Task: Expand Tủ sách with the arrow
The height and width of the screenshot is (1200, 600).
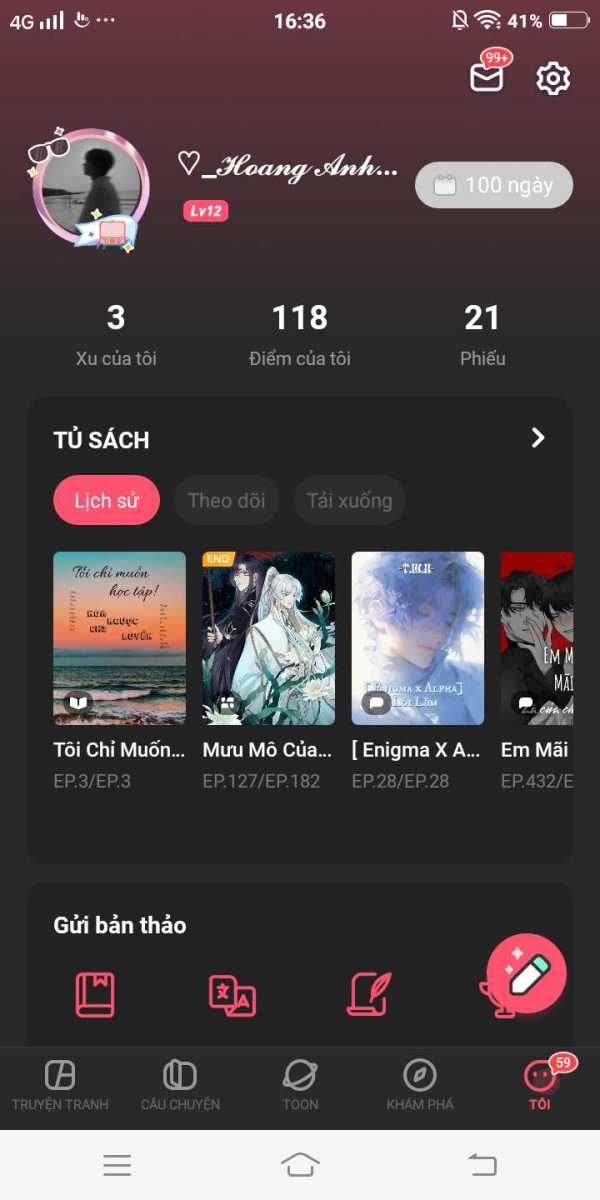Action: click(538, 438)
